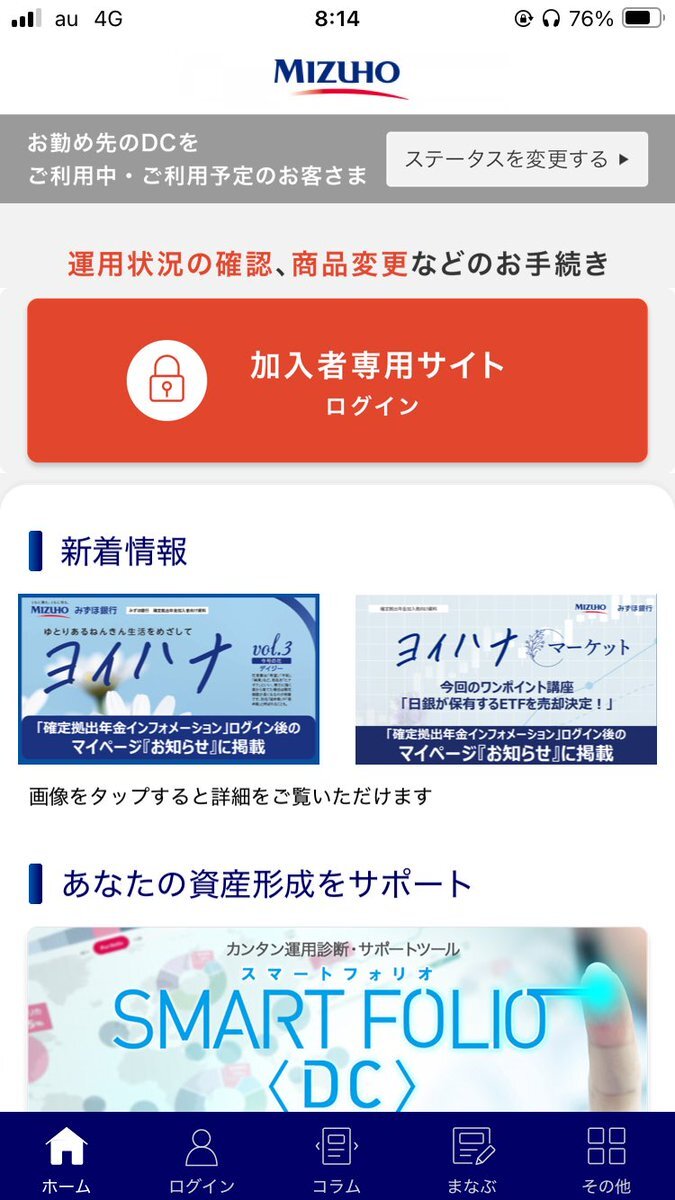Open the ヨイハナ マーケット news banner
This screenshot has height=1200, width=675.
pos(506,679)
